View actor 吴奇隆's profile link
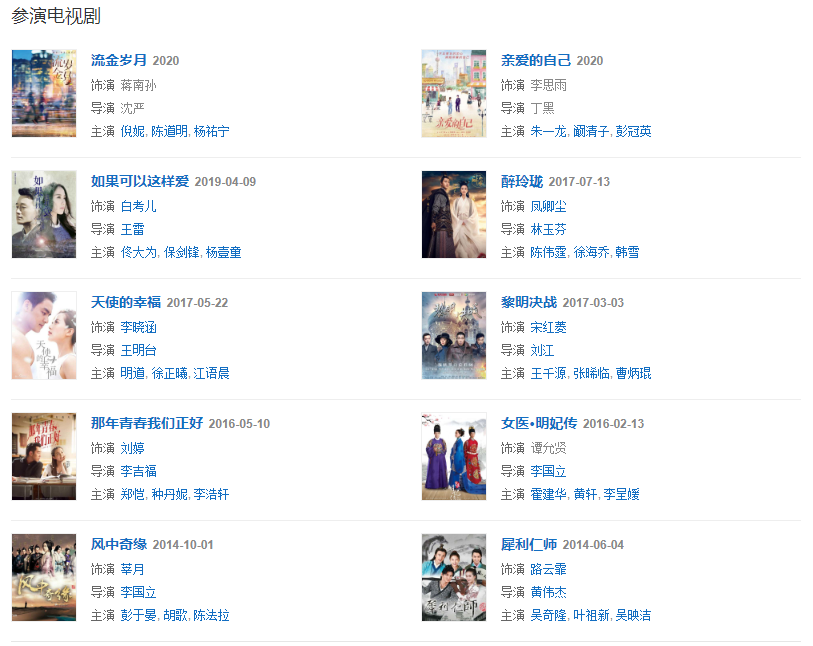813x646 pixels. point(548,616)
